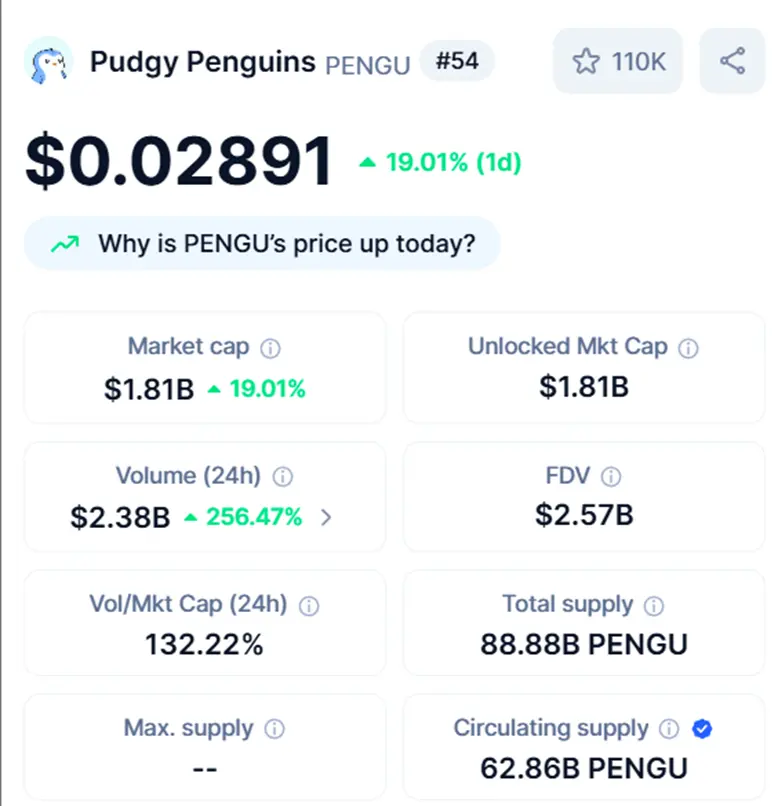Image resolution: width=778 pixels, height=806 pixels.
Task: Tap the verified badge on Circulating supply
Action: coord(702,729)
